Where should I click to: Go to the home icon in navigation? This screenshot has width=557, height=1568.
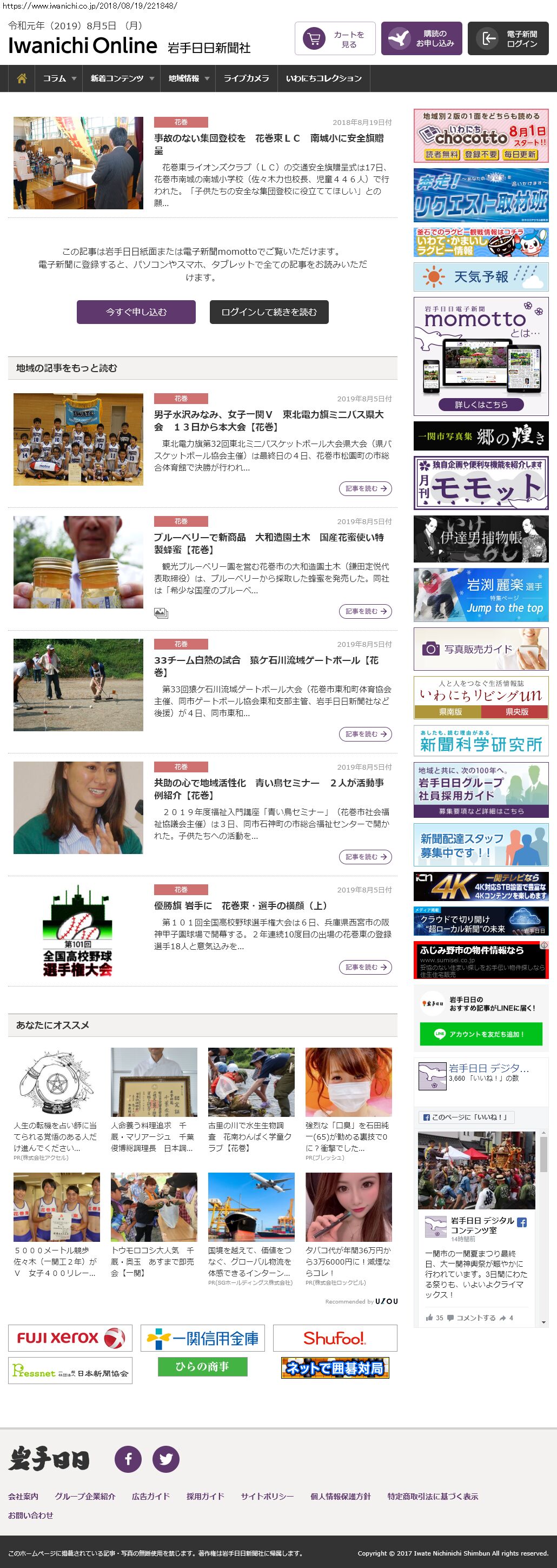coord(22,78)
